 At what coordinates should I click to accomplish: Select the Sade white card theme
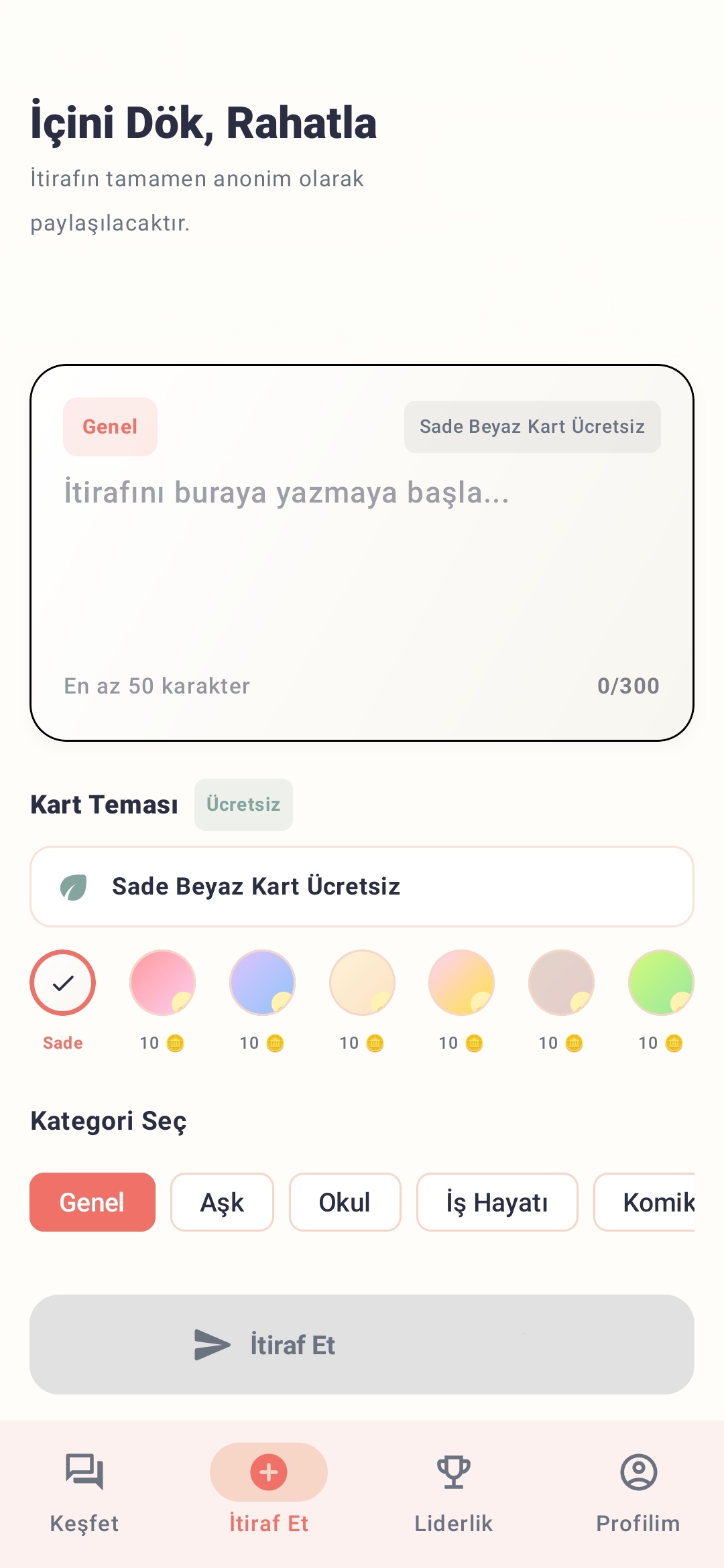(62, 983)
